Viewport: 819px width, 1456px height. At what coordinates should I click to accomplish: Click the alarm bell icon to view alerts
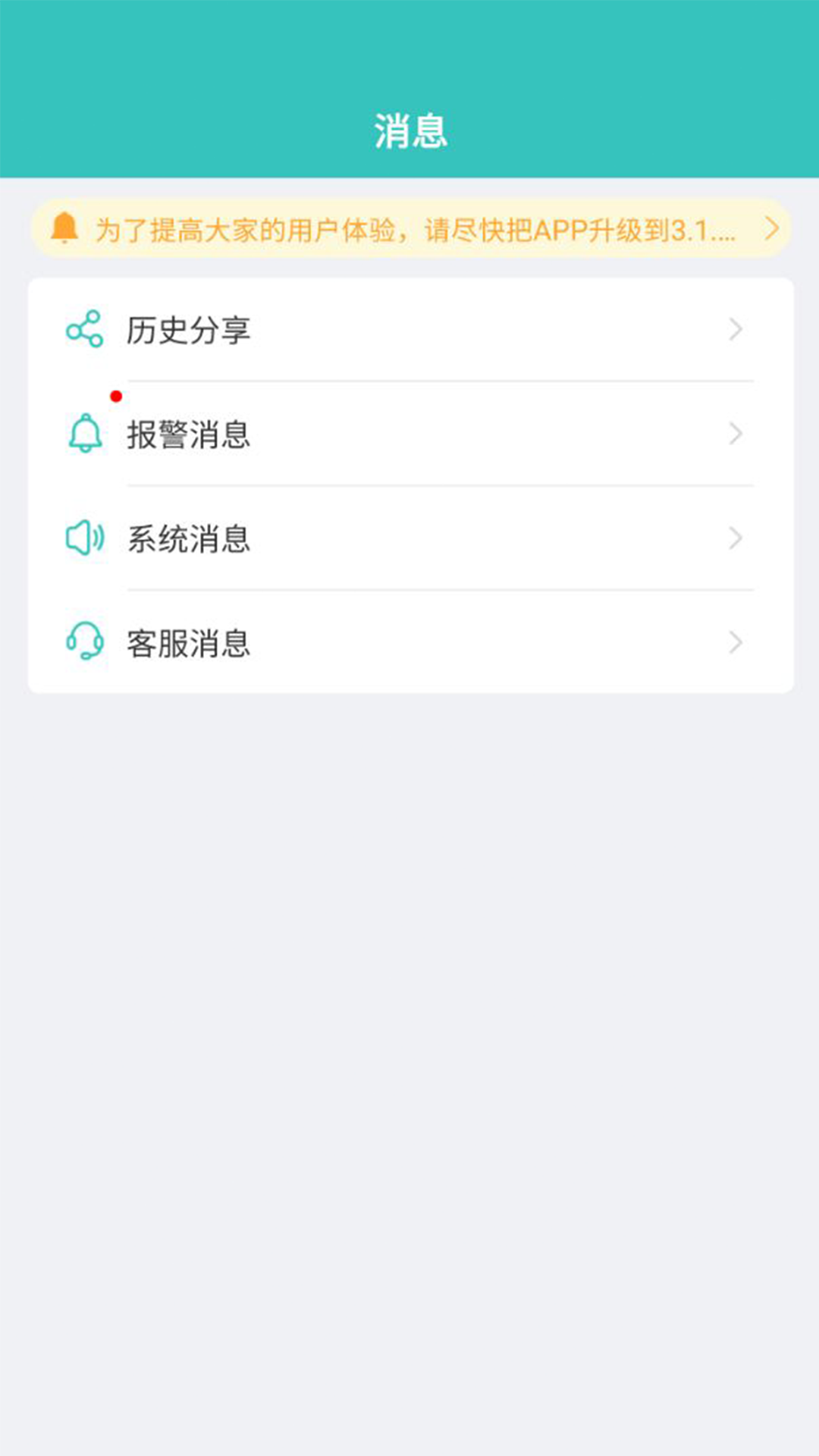point(86,434)
